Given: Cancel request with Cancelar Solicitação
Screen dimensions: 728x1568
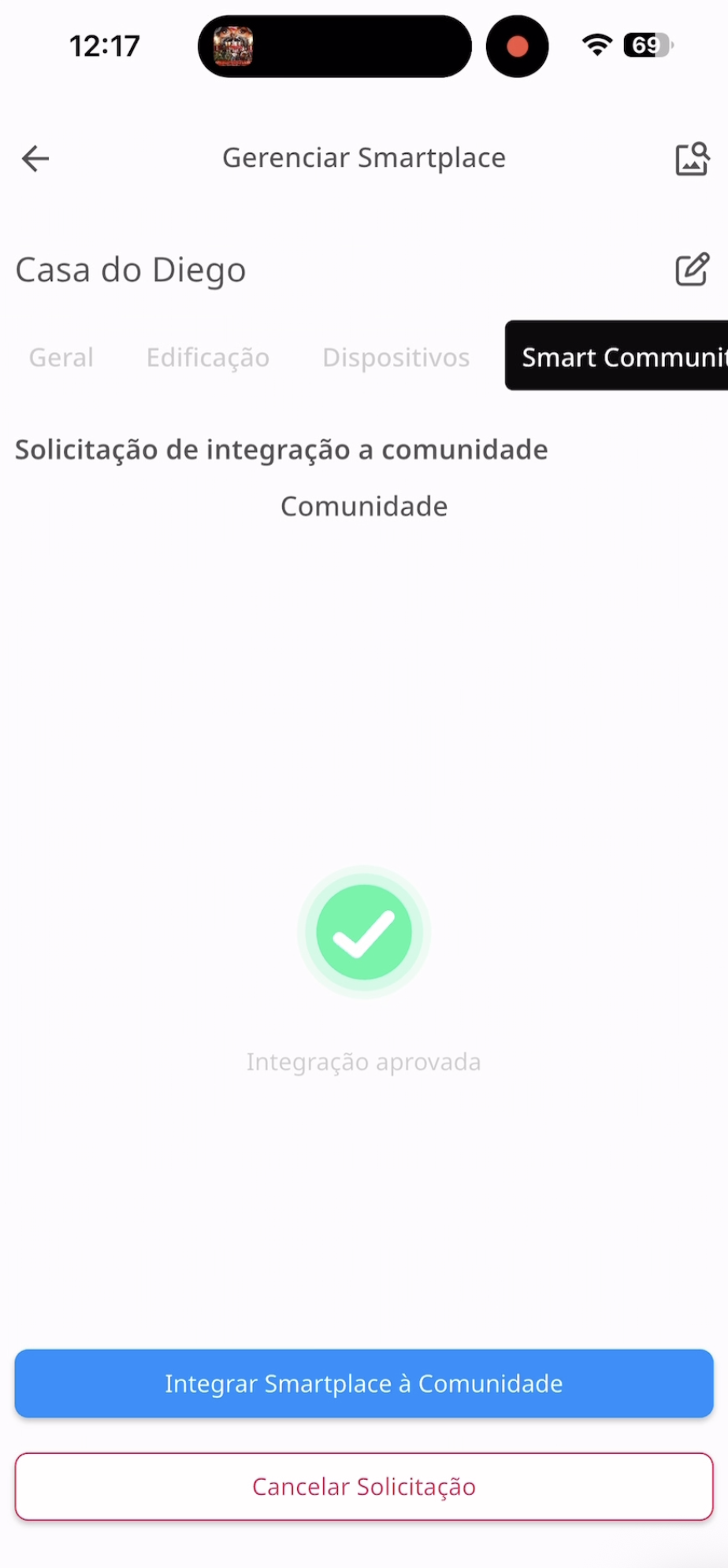Looking at the screenshot, I should [x=364, y=1486].
